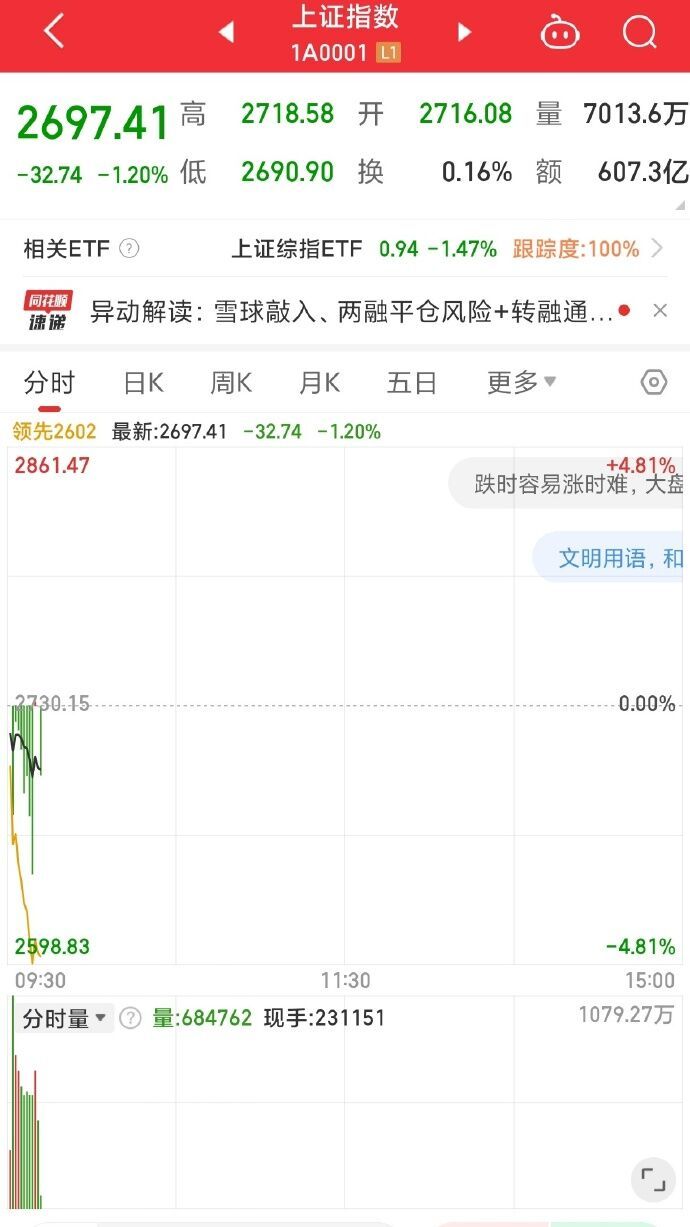Tap the help icon beside 相关ETF

129,249
